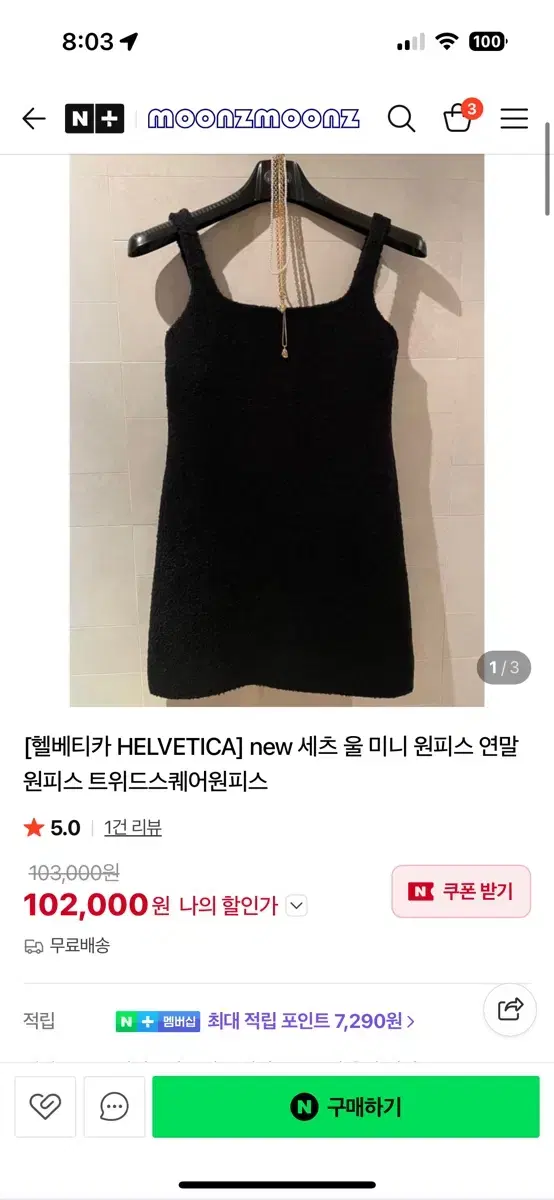
Task: Tap the 쿠폰 받기 coupon button
Action: [461, 891]
